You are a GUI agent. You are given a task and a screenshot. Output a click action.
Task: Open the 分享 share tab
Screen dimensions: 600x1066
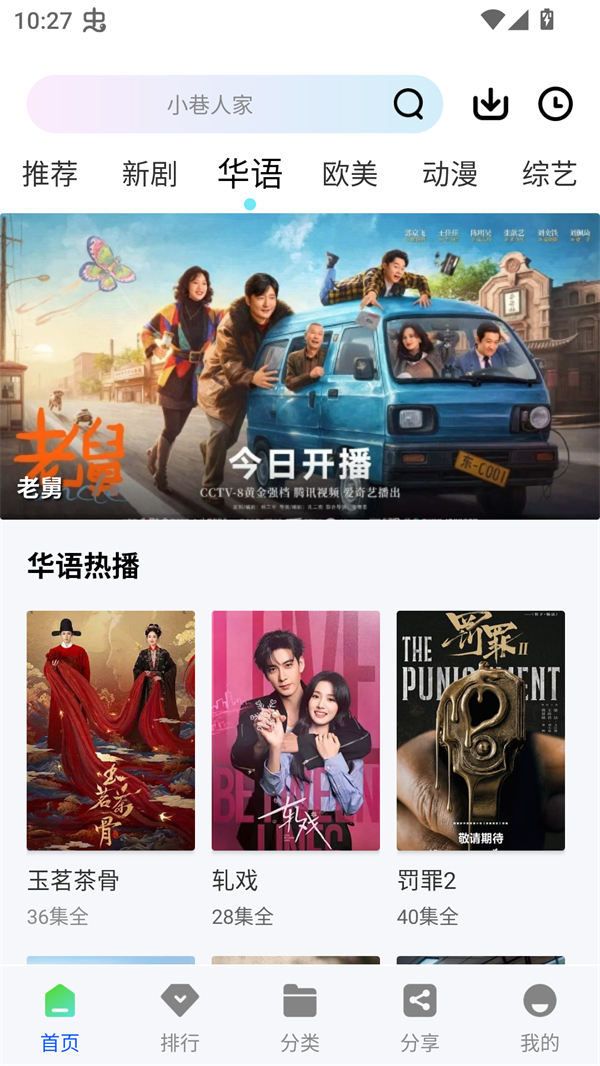[420, 1016]
